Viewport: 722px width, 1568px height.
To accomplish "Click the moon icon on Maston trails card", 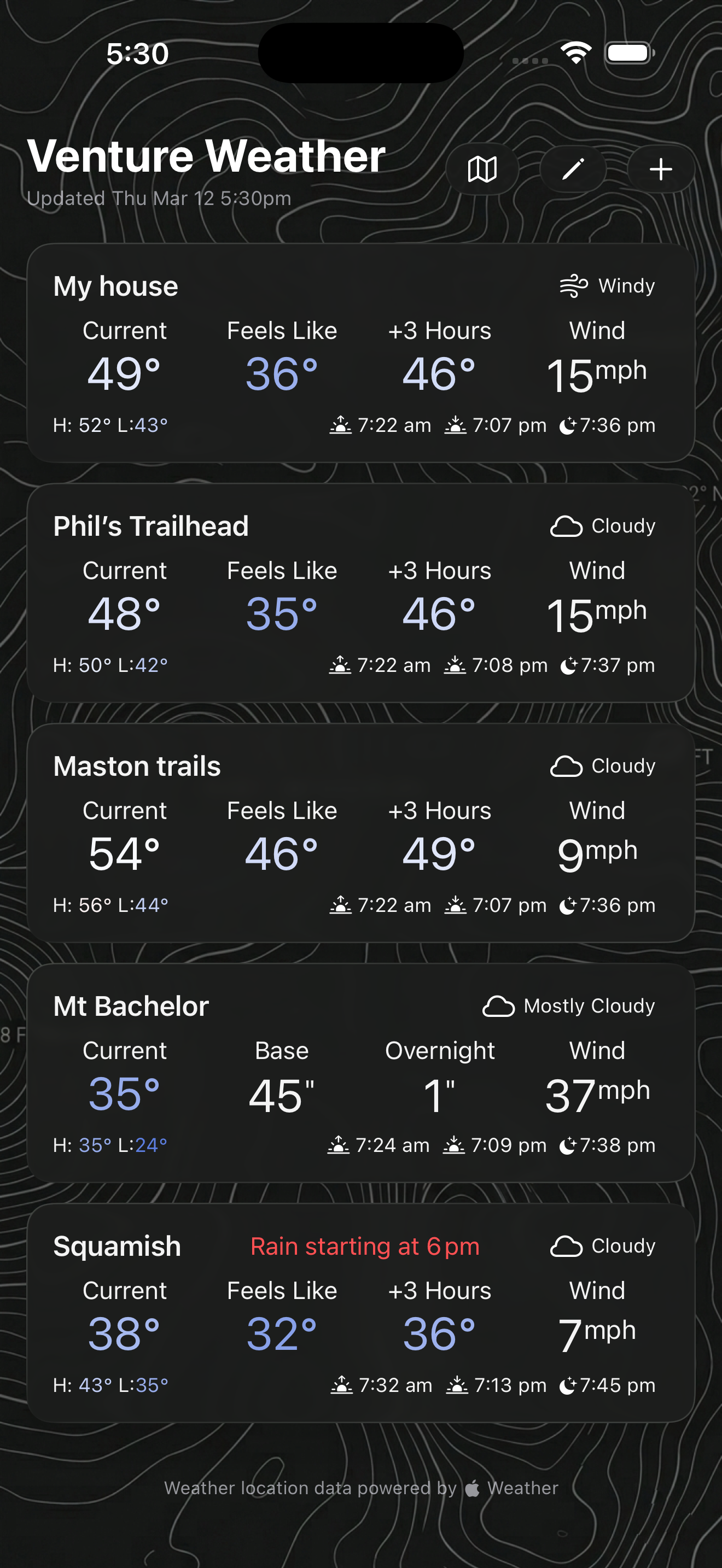I will 567,905.
